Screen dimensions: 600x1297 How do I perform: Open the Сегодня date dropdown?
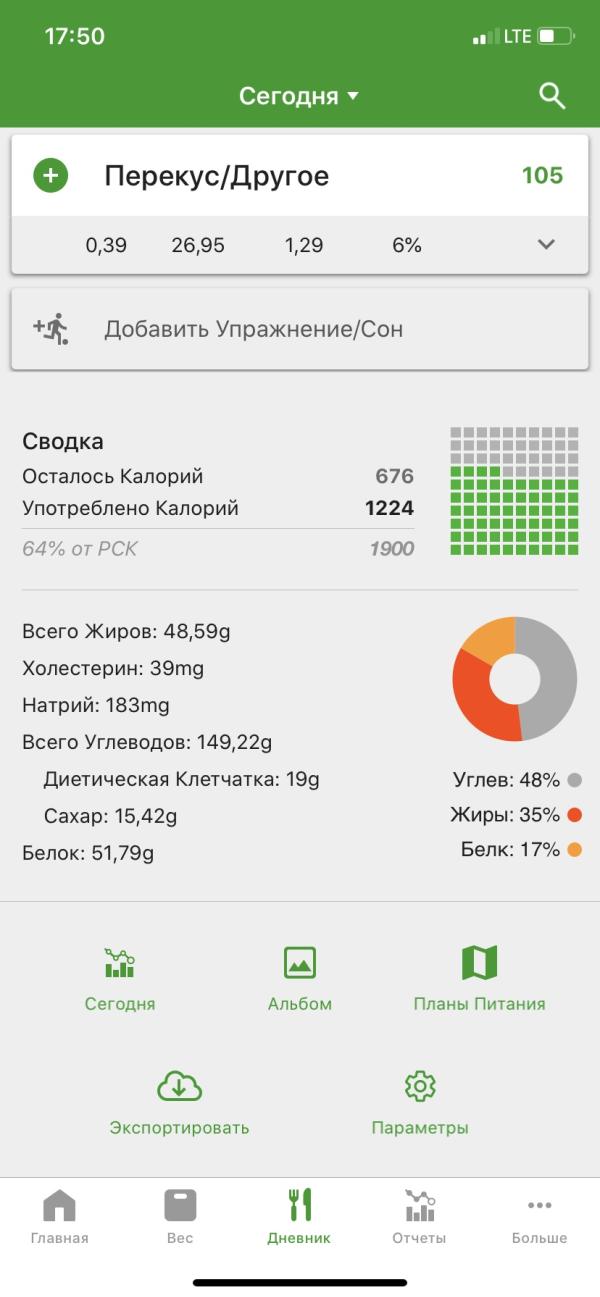pos(299,97)
